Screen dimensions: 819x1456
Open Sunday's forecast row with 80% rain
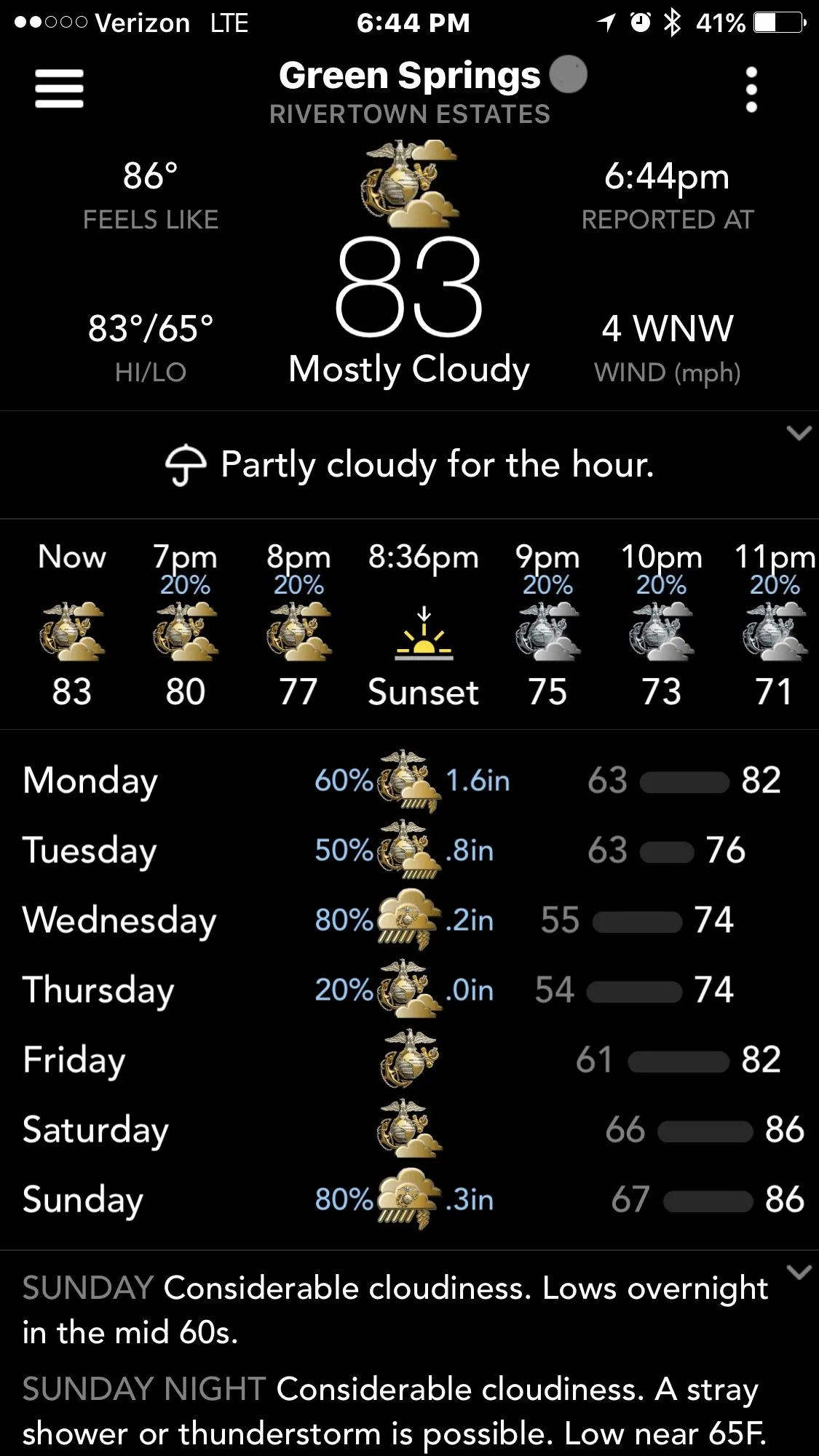[x=83, y=1200]
